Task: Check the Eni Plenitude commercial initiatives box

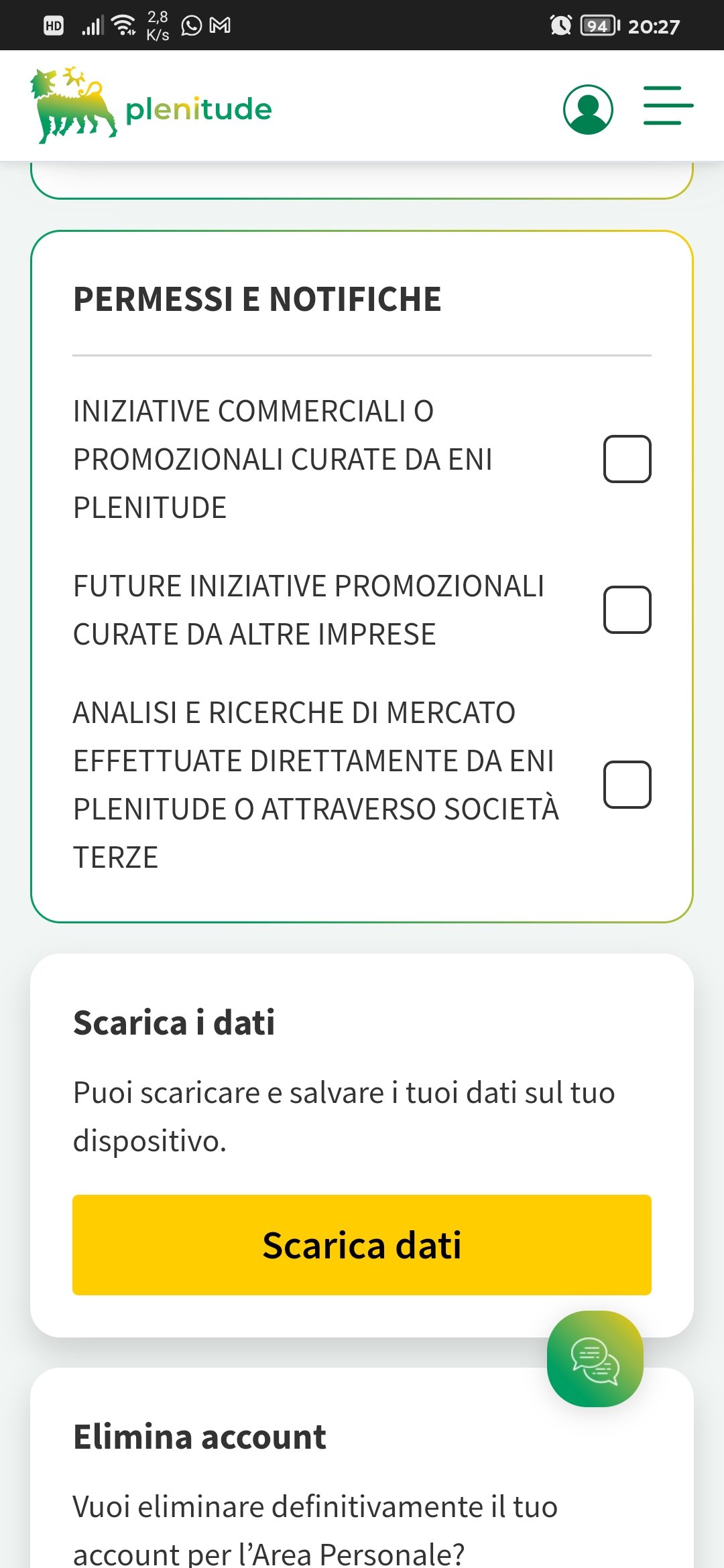Action: 627,459
